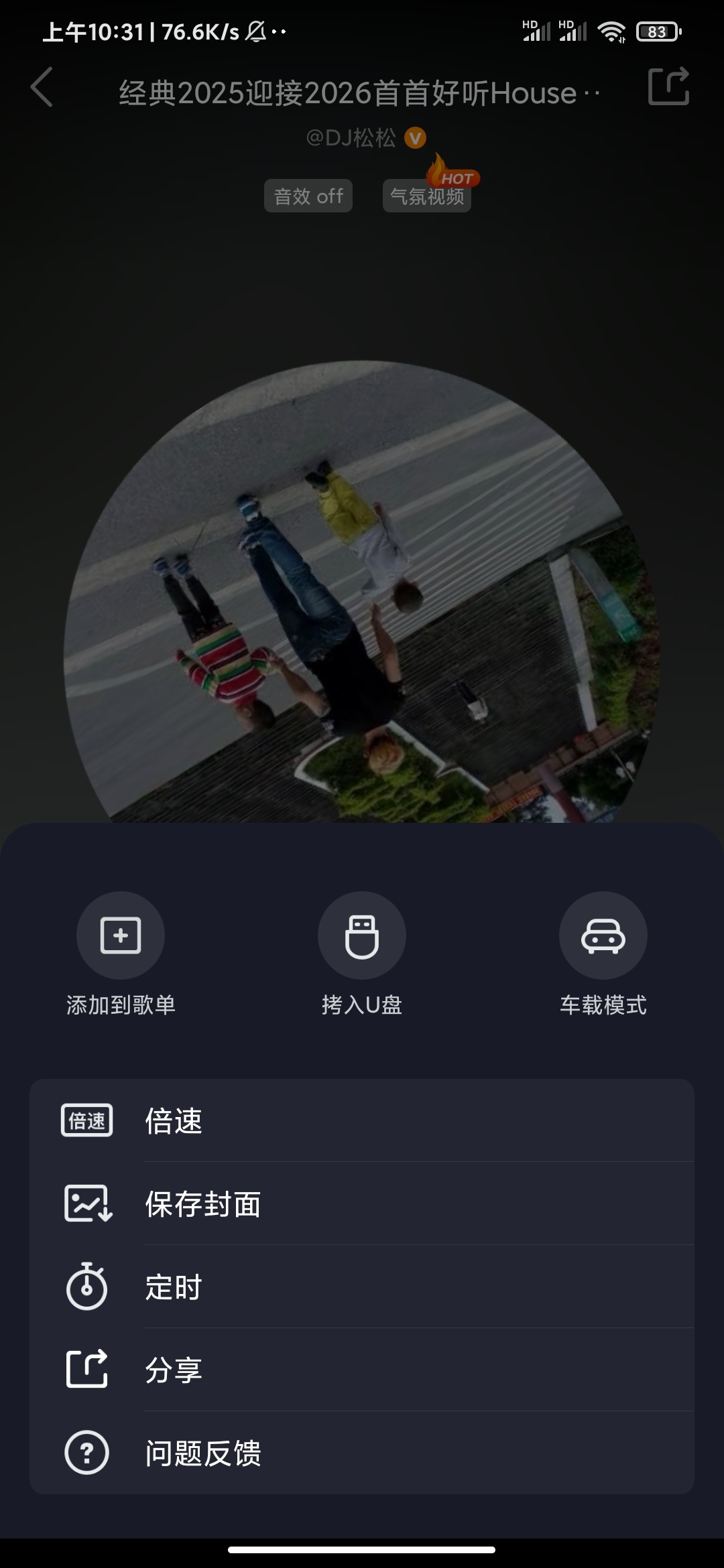Open the 音效 off sound effect chip

point(308,196)
